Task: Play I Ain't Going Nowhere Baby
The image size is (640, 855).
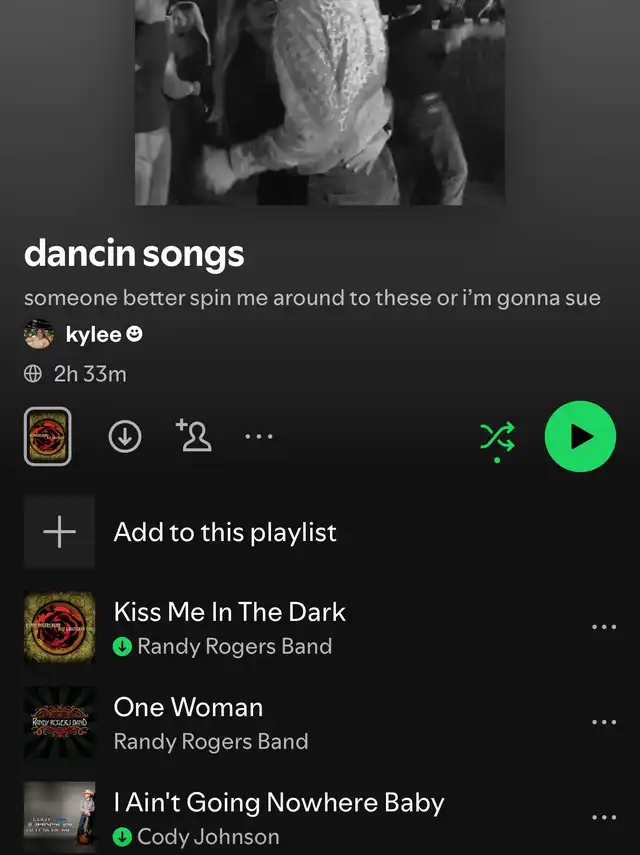Action: [x=278, y=803]
